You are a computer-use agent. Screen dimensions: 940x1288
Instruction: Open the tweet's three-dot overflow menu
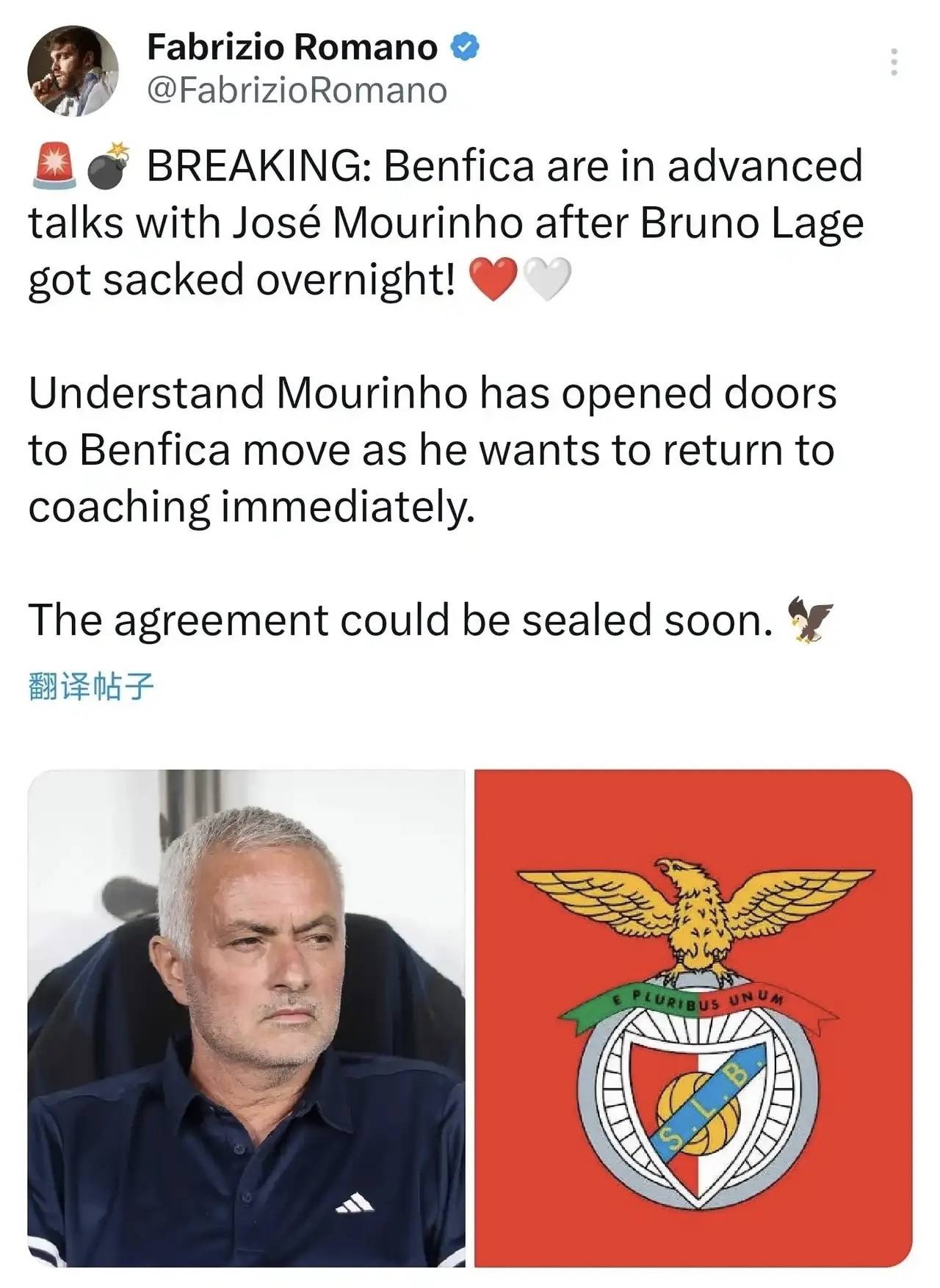tap(894, 62)
